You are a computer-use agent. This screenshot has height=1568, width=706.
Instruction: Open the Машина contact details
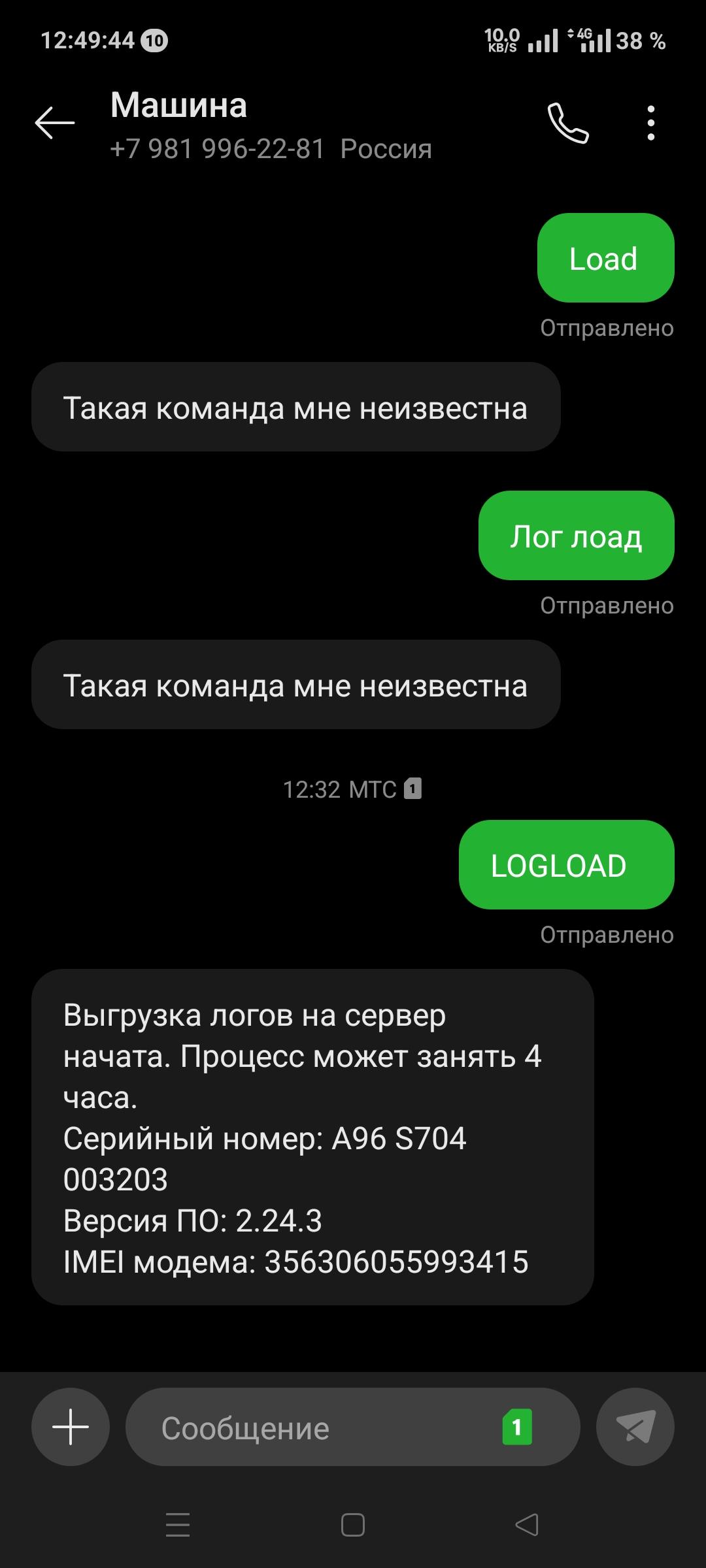click(x=179, y=106)
